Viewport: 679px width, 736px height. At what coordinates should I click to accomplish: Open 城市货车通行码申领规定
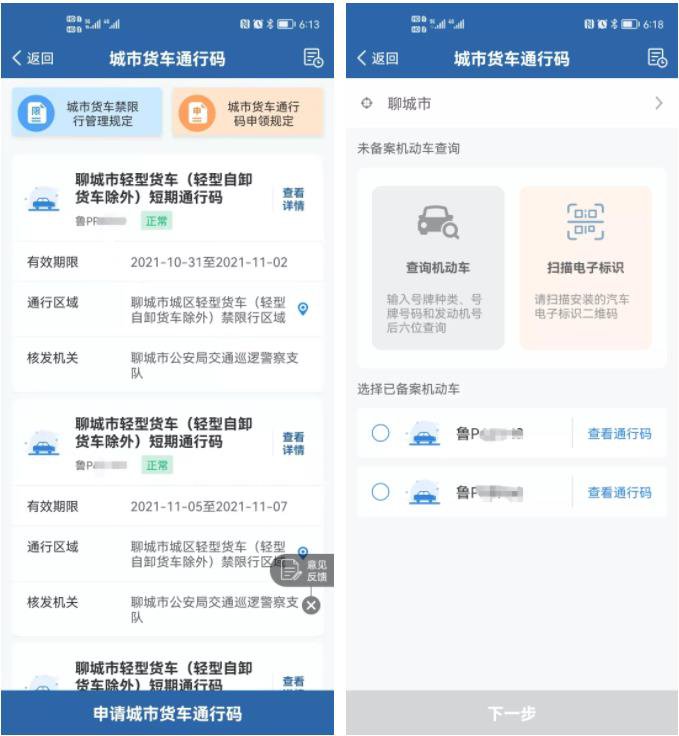(x=248, y=113)
